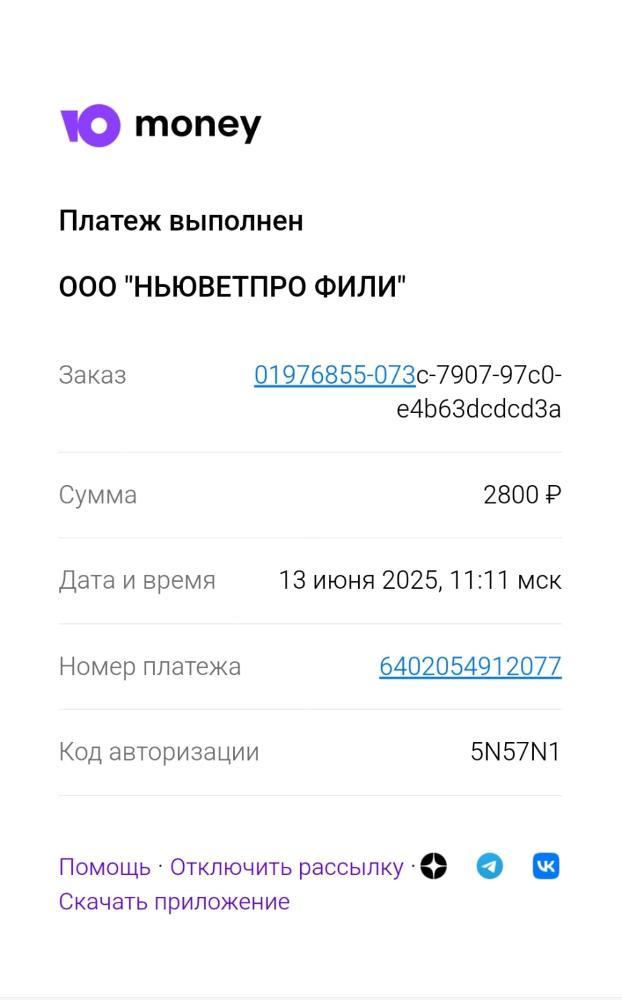Open the Telegram icon

pyautogui.click(x=490, y=866)
